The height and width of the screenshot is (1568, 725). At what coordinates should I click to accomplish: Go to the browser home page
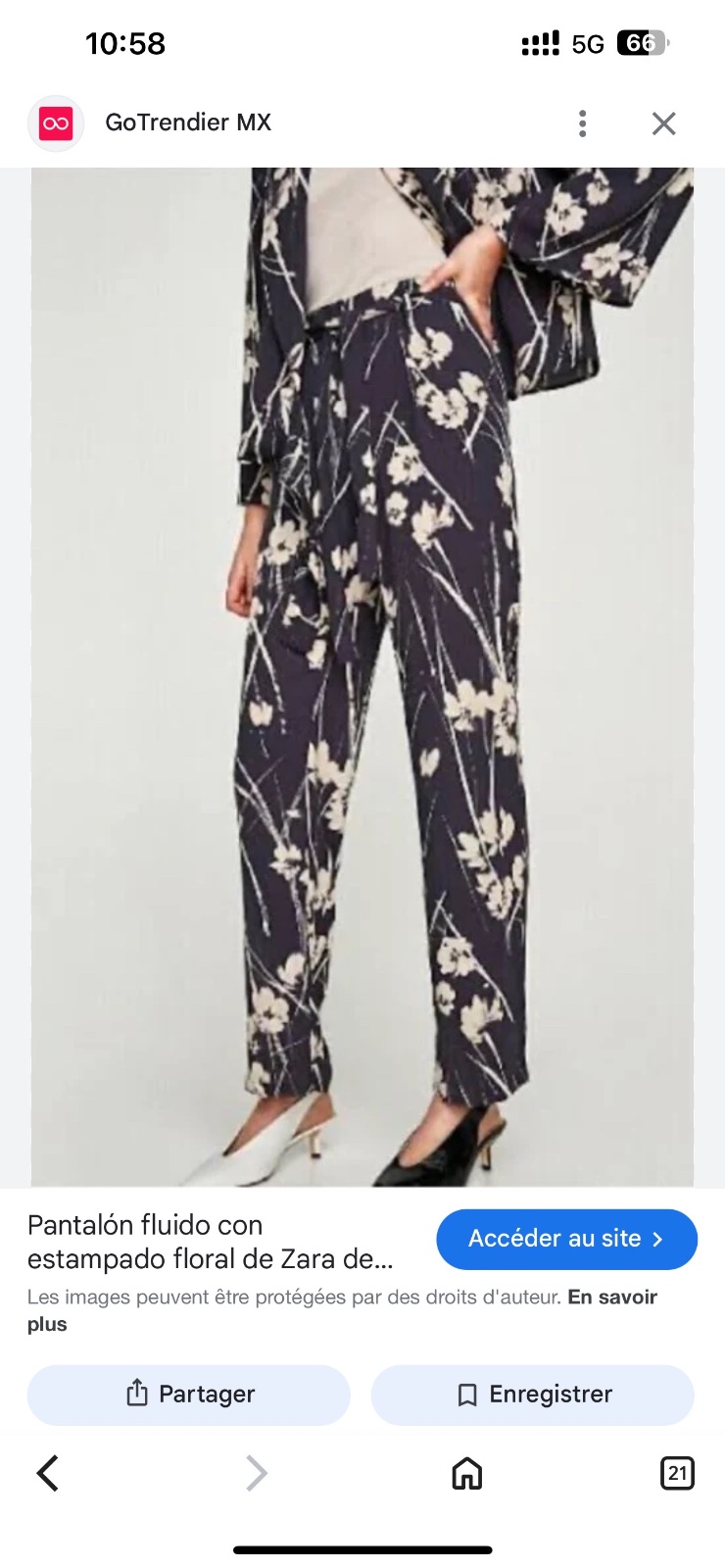467,1473
